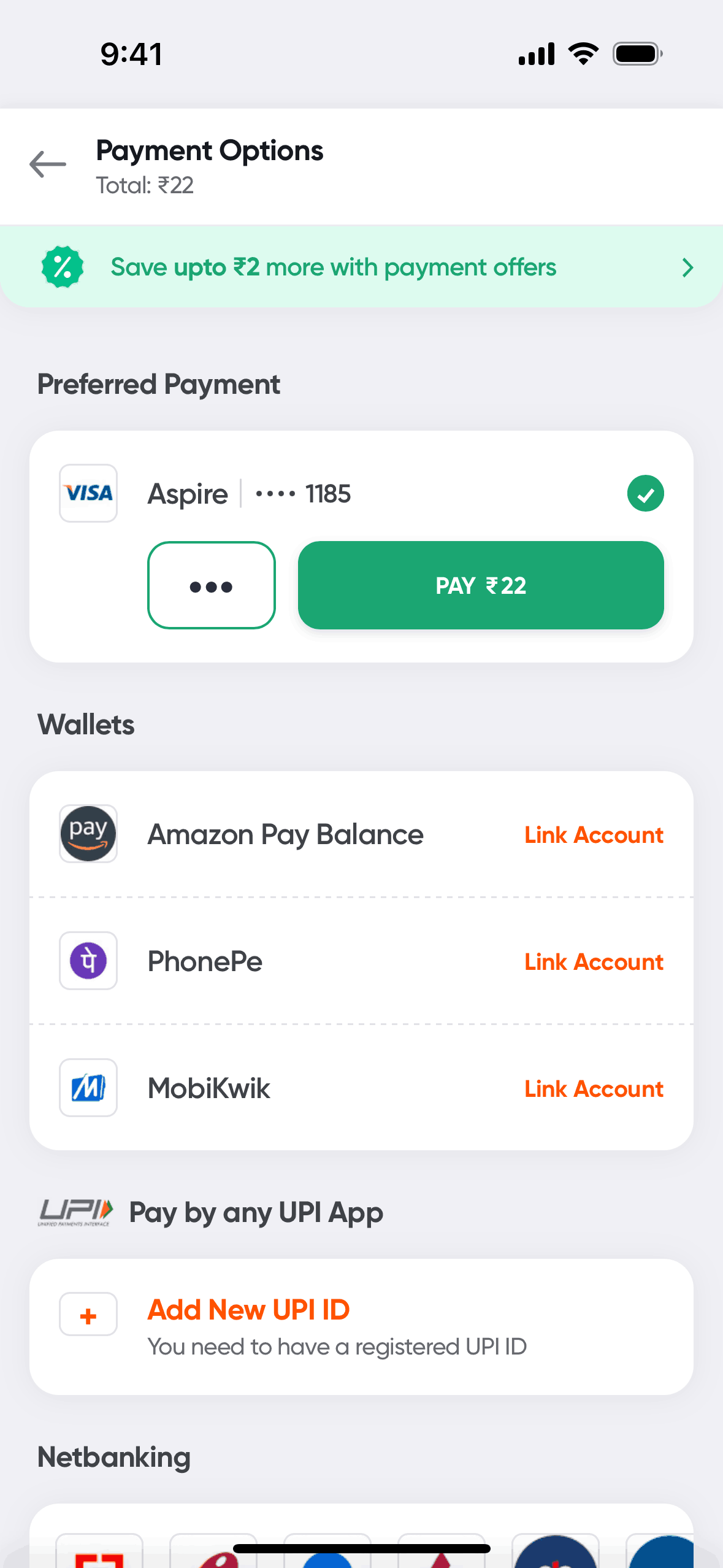Link MobiKwik account

[x=594, y=1089]
